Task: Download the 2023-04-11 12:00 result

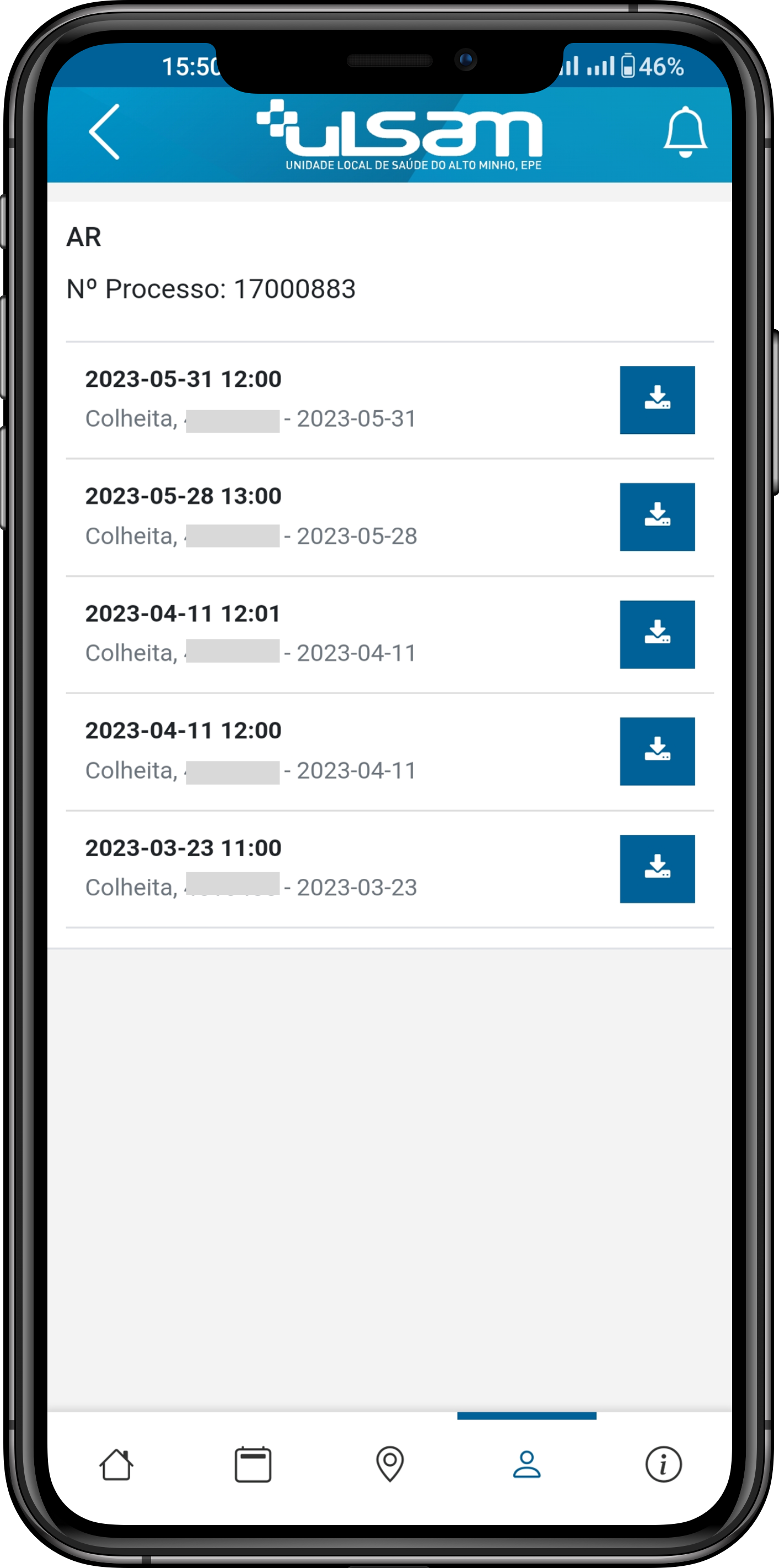Action: click(657, 751)
